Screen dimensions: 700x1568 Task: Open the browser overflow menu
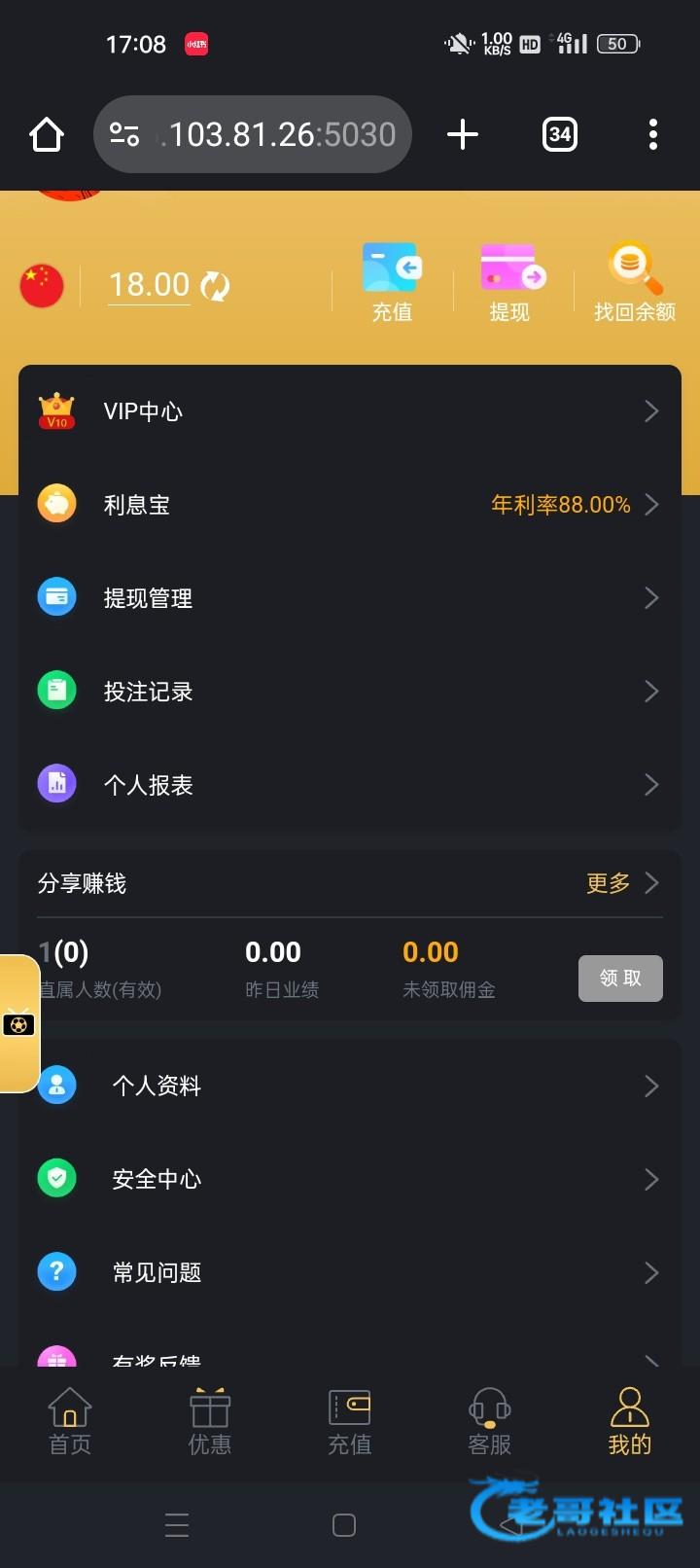click(x=652, y=134)
